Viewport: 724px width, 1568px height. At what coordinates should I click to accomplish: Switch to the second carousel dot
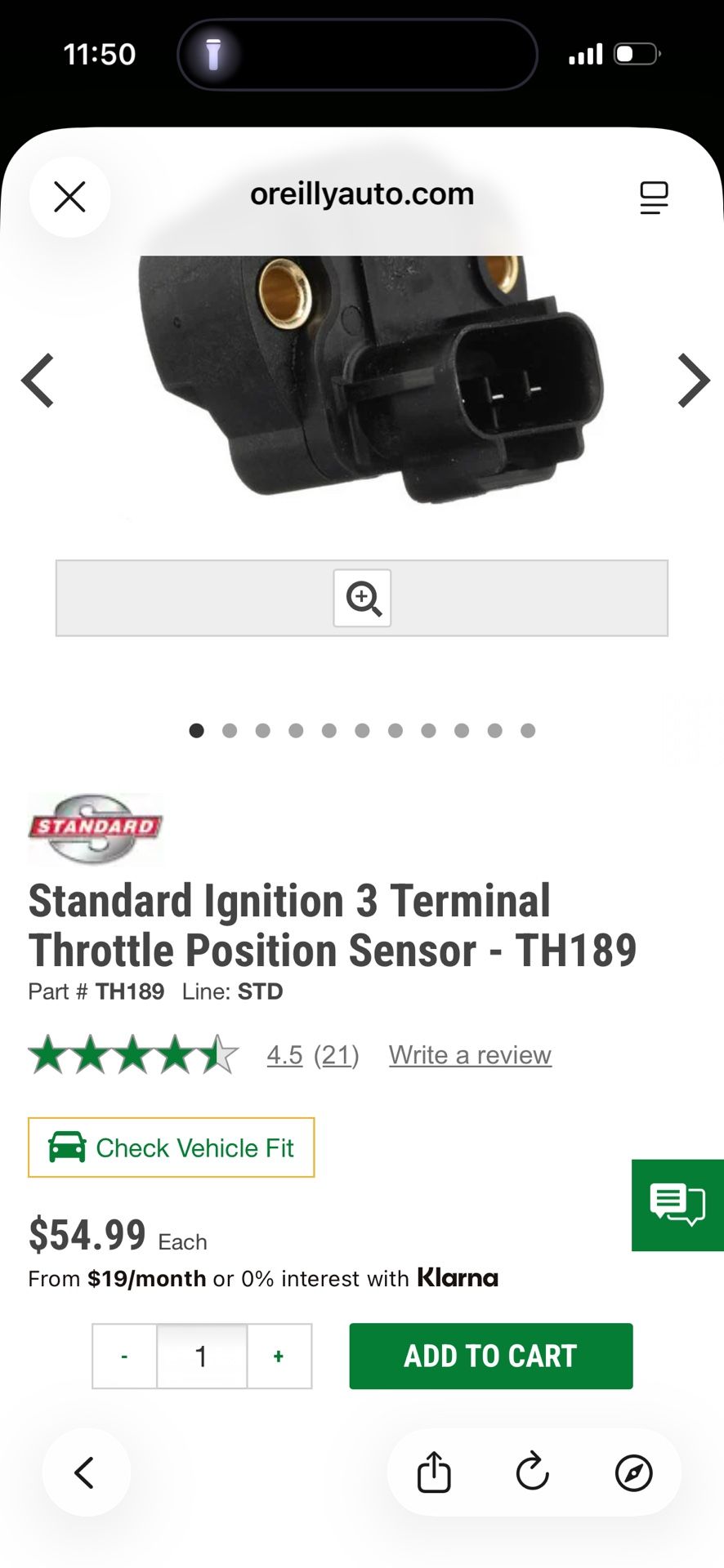click(230, 730)
